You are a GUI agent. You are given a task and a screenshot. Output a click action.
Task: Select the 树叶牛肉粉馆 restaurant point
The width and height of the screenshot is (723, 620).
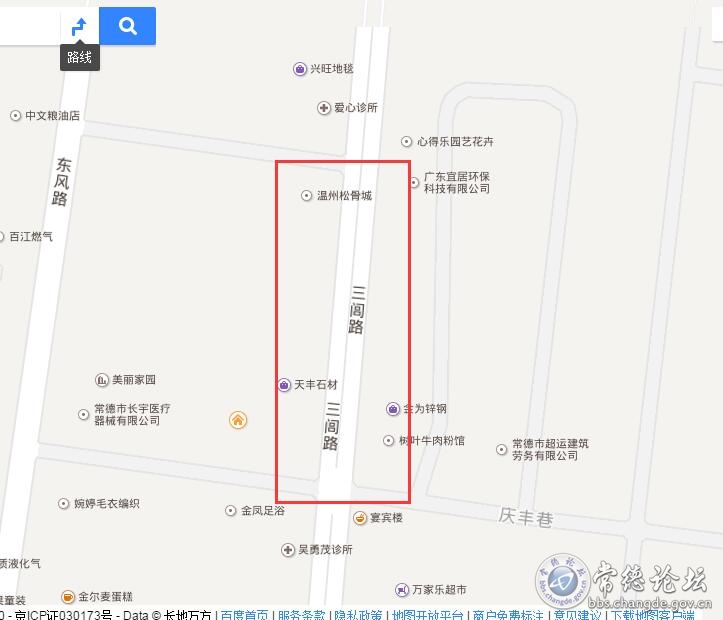[389, 441]
